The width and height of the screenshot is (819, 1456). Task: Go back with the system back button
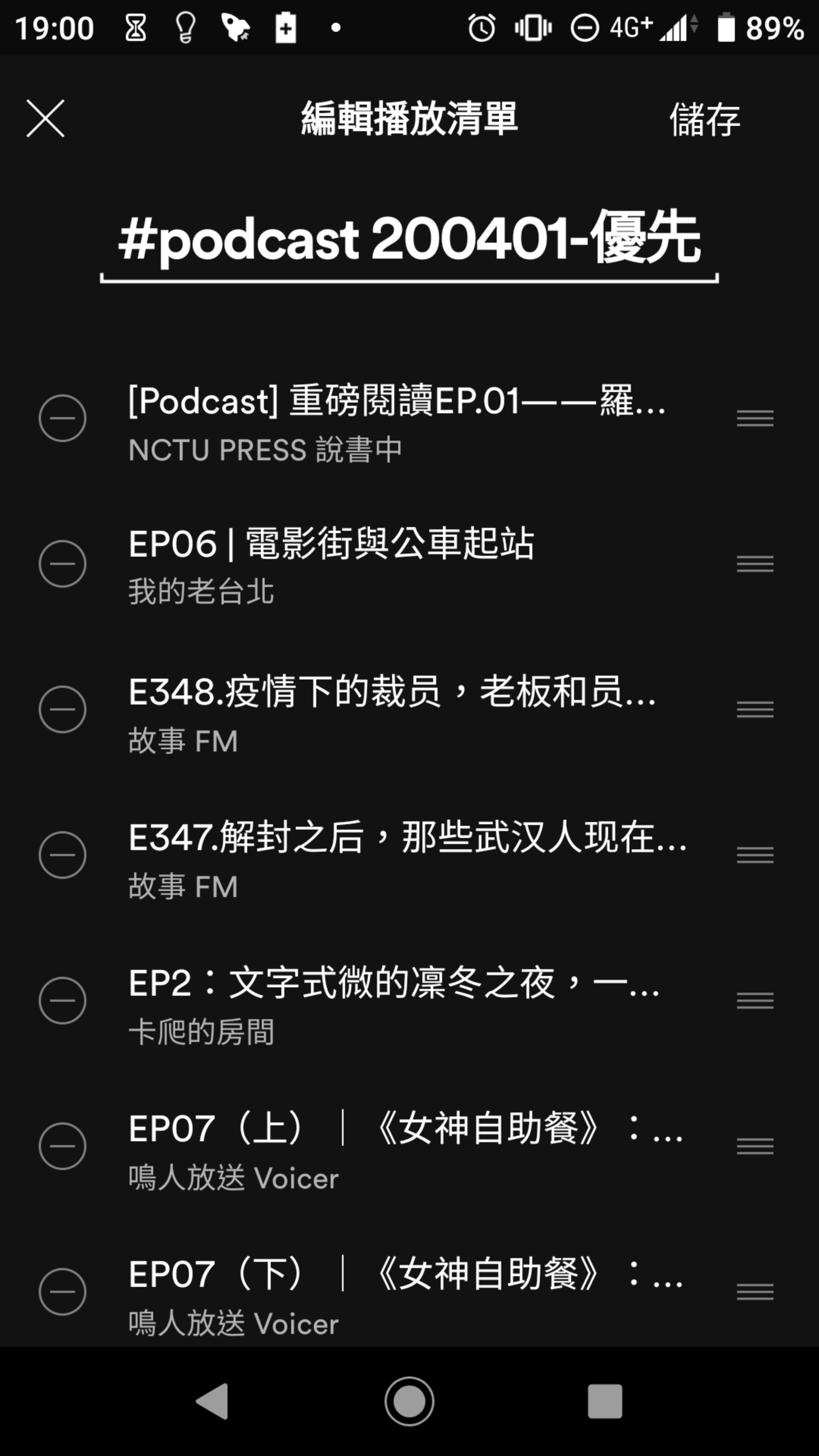(x=212, y=1401)
